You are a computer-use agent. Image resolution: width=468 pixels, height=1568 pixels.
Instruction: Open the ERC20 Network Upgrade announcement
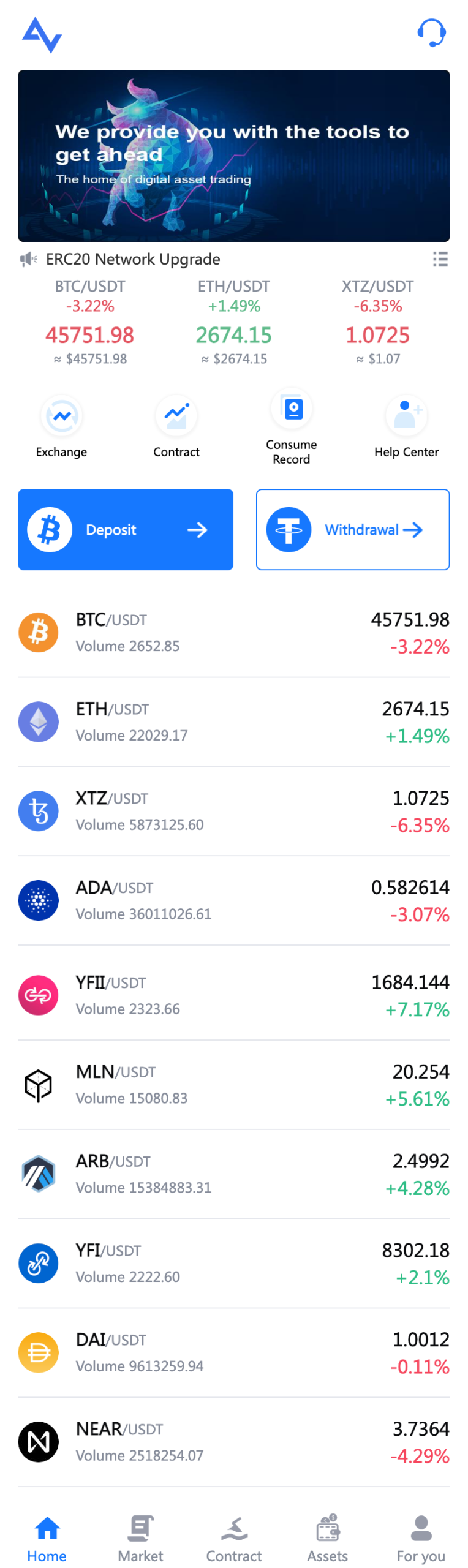[x=133, y=259]
